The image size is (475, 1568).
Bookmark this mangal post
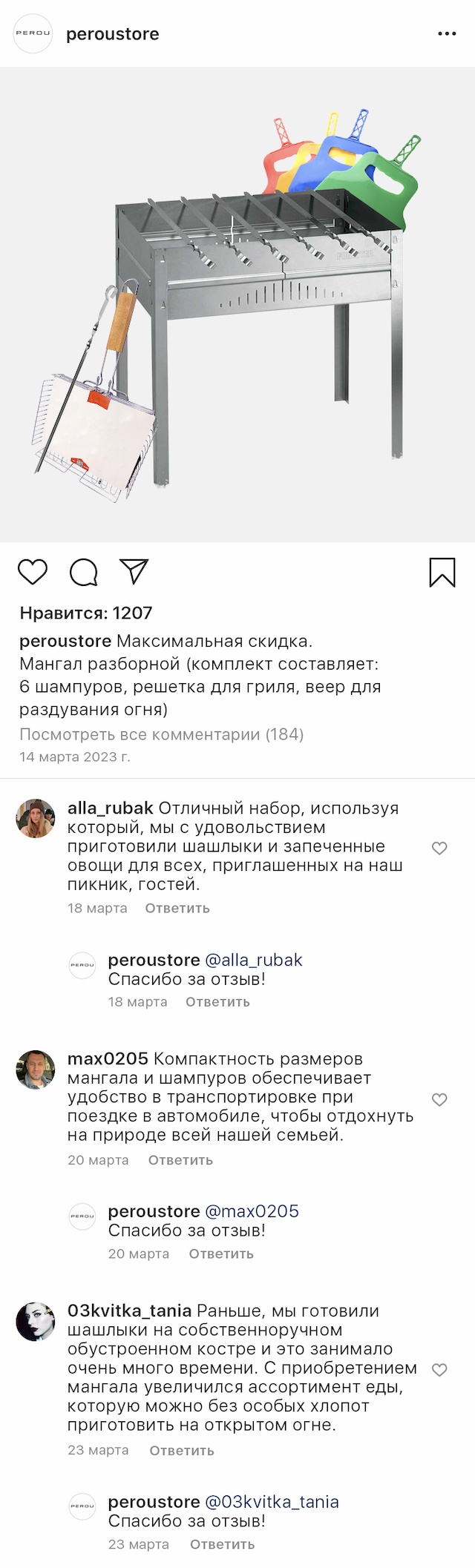point(442,573)
